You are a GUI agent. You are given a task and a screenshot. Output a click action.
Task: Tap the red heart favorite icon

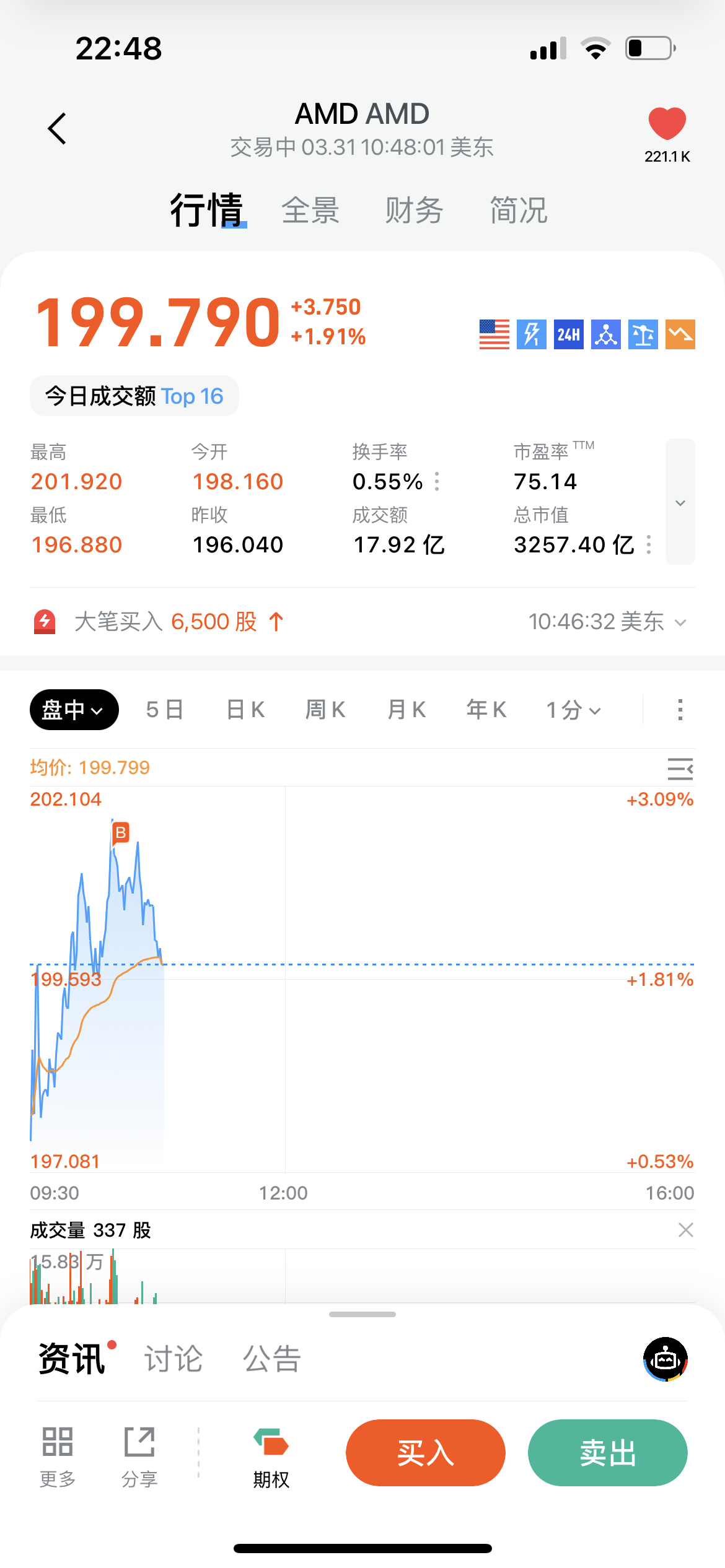(667, 124)
